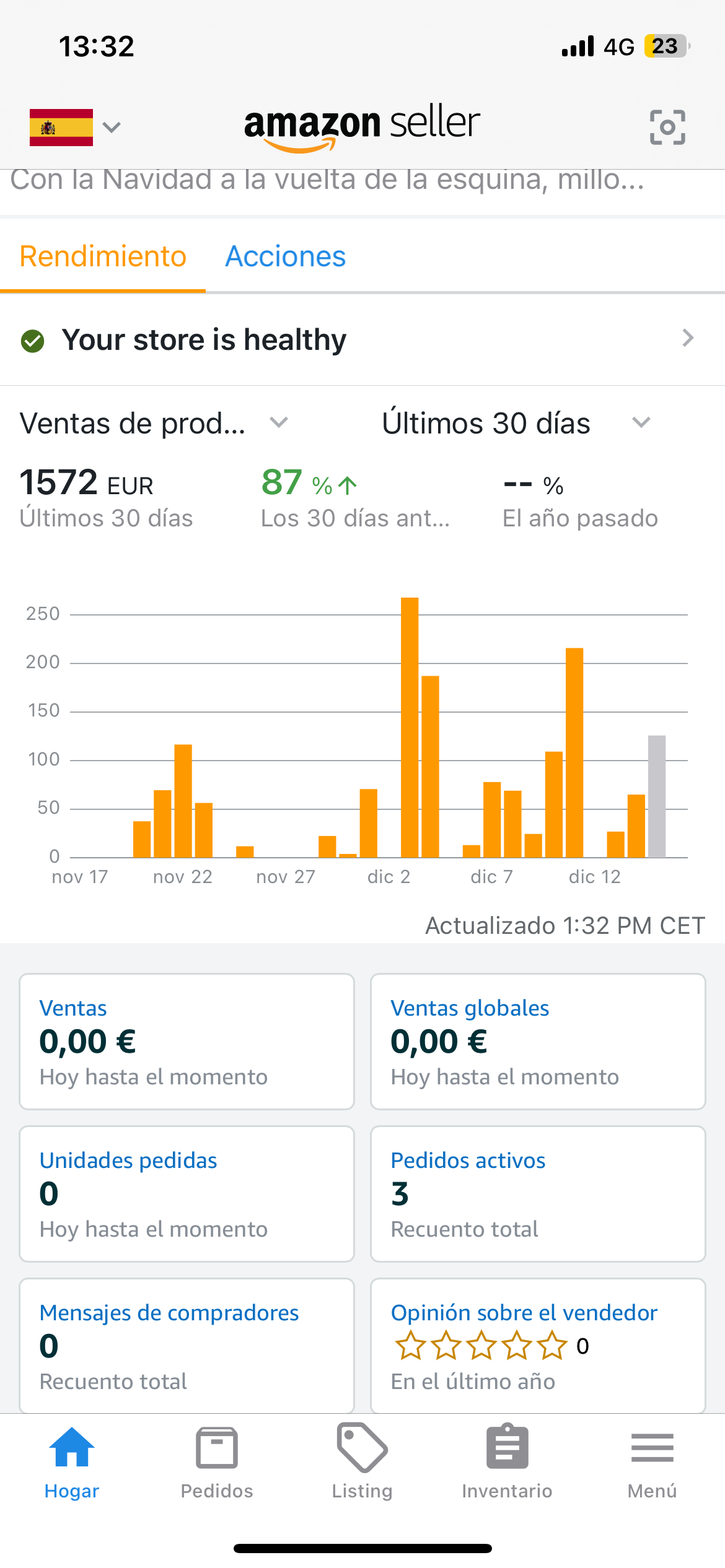Expand the Ventas de prod... metric dropdown
The image size is (725, 1568).
coord(155,424)
